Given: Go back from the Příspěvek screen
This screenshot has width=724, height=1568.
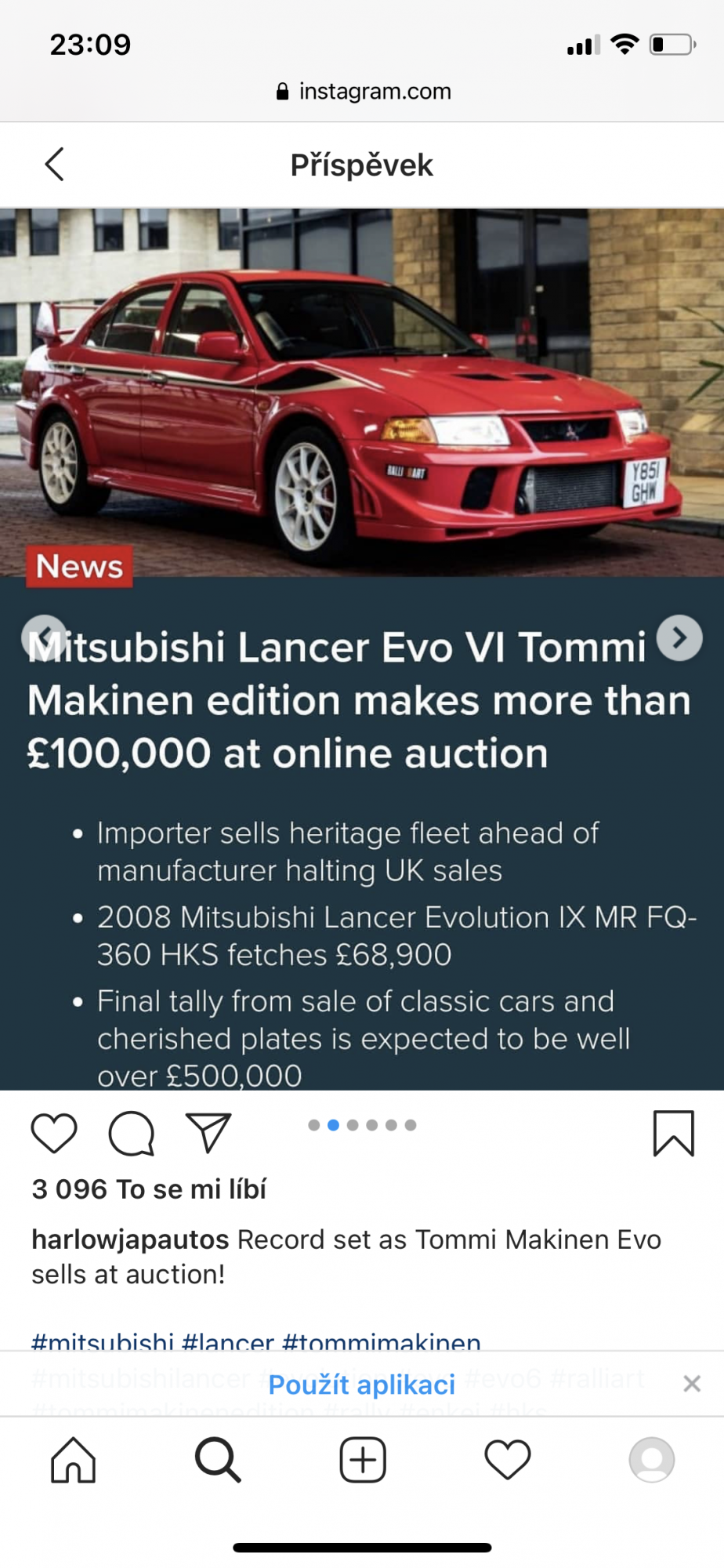Looking at the screenshot, I should click(x=54, y=165).
